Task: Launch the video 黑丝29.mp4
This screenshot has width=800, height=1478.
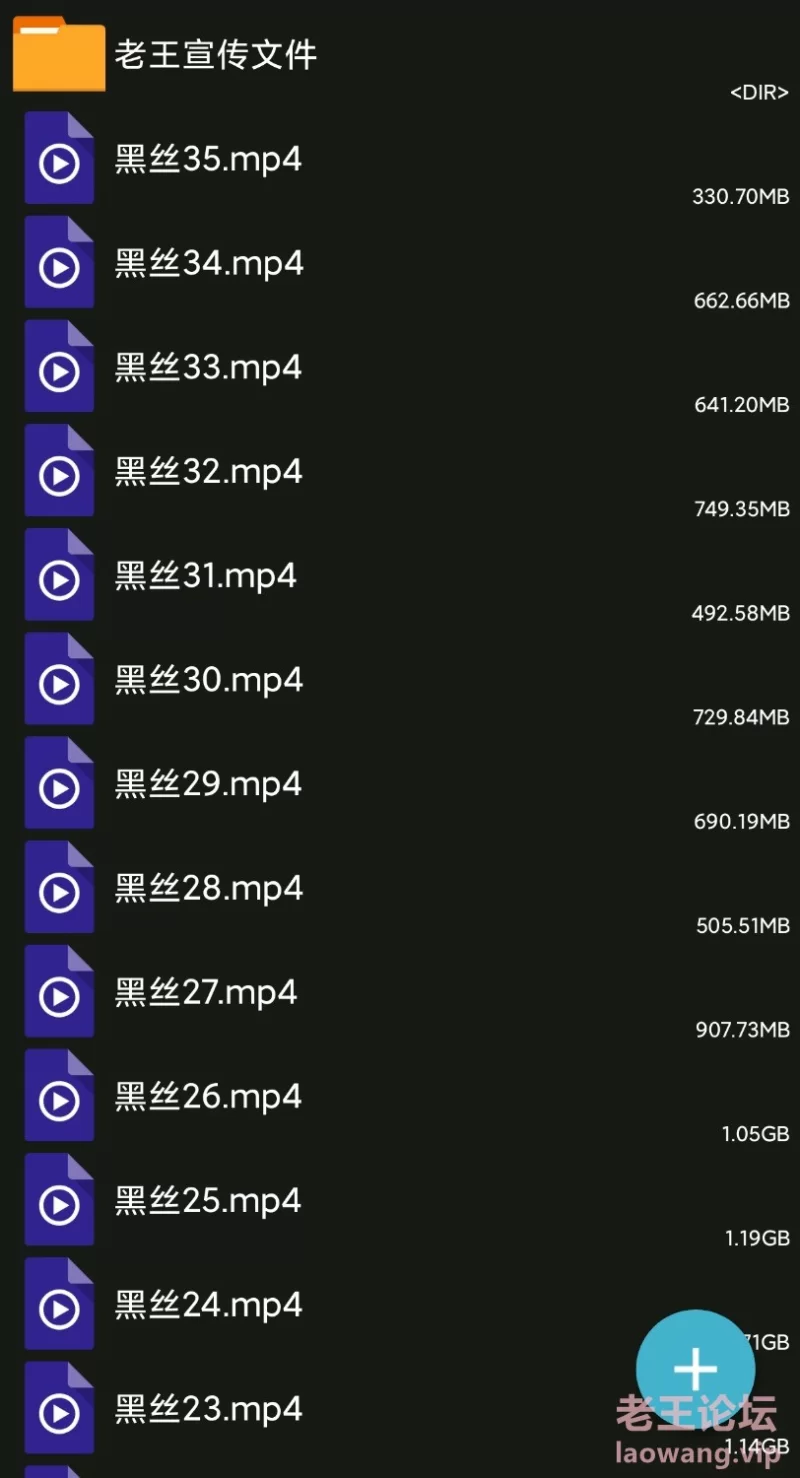Action: pos(400,782)
